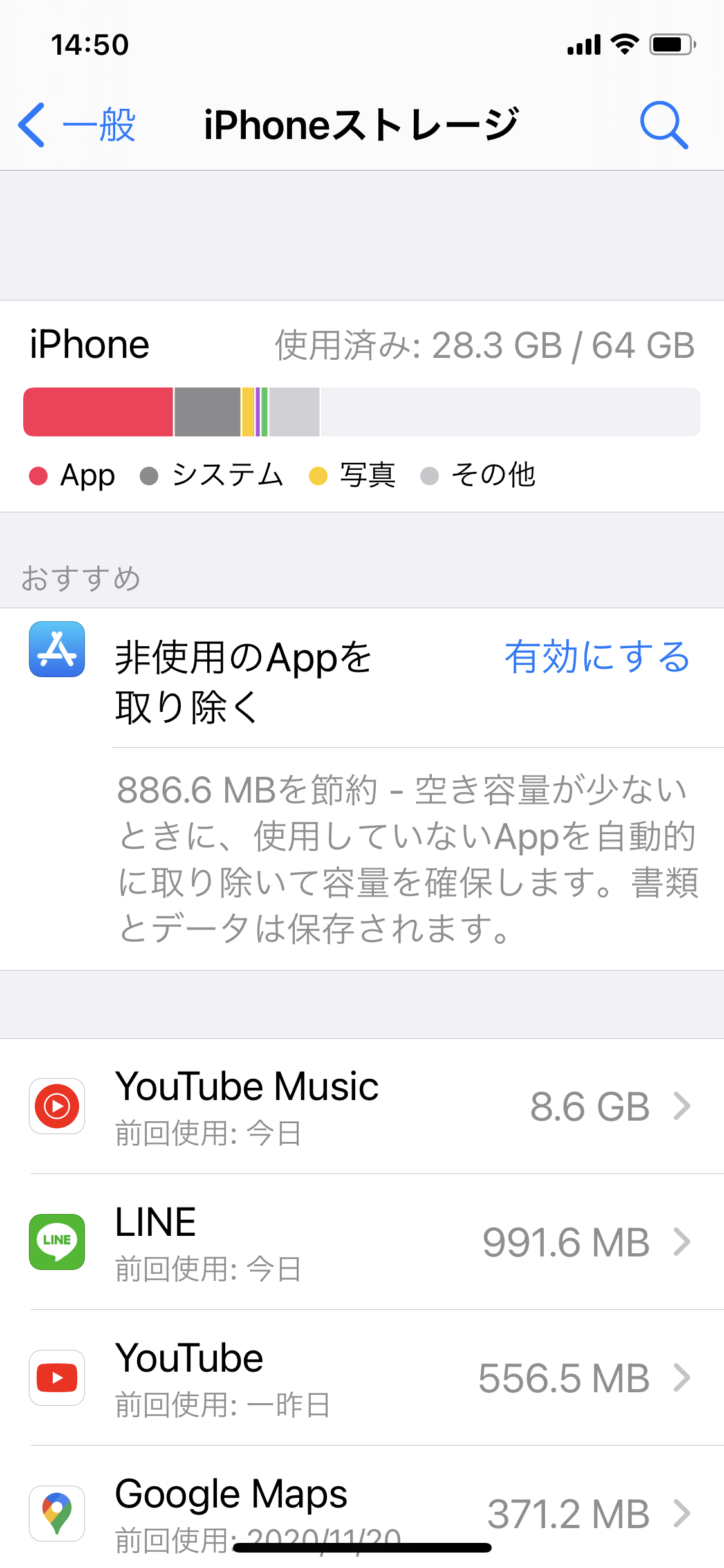The width and height of the screenshot is (724, 1568).
Task: Open the storage search icon
Action: pos(664,125)
